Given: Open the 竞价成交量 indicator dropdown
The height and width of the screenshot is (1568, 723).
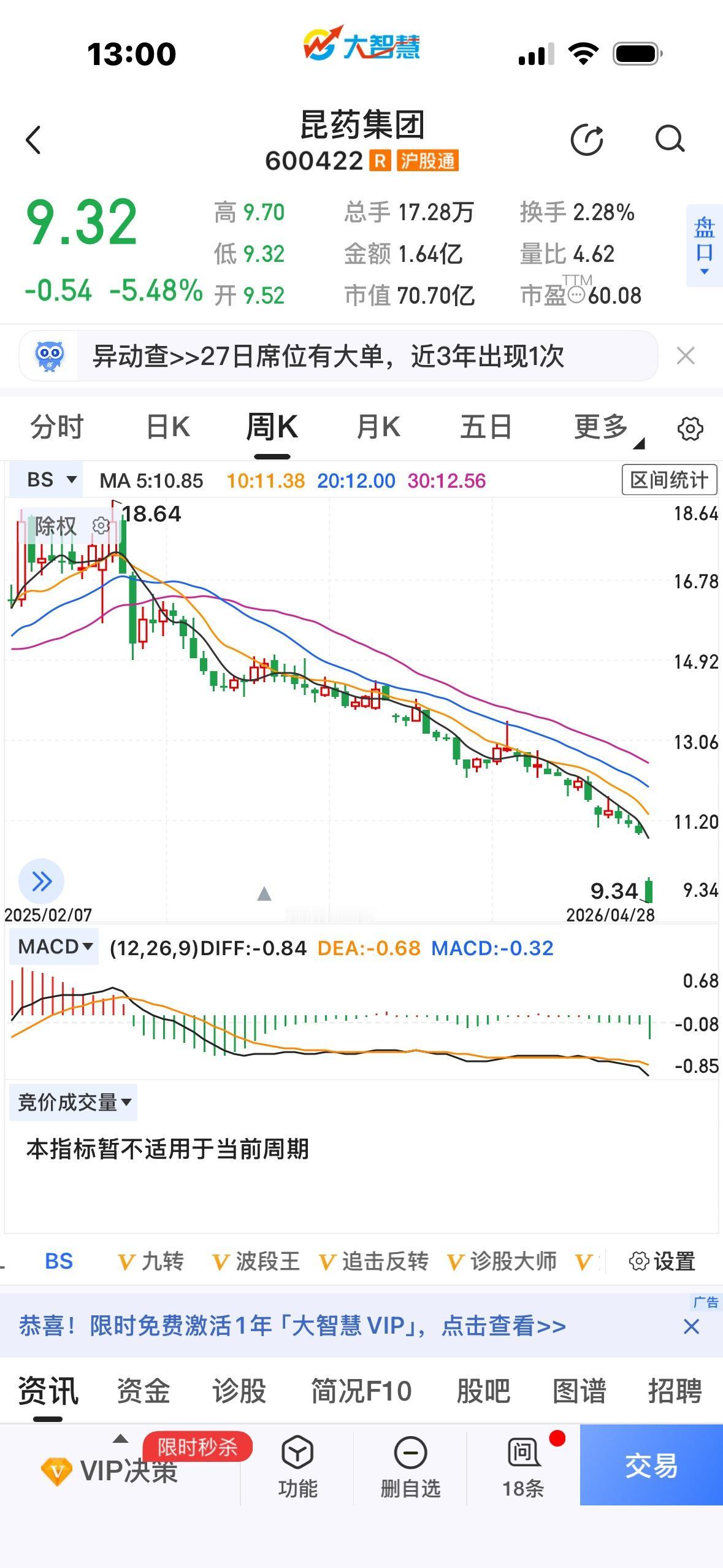Looking at the screenshot, I should pos(72,1099).
